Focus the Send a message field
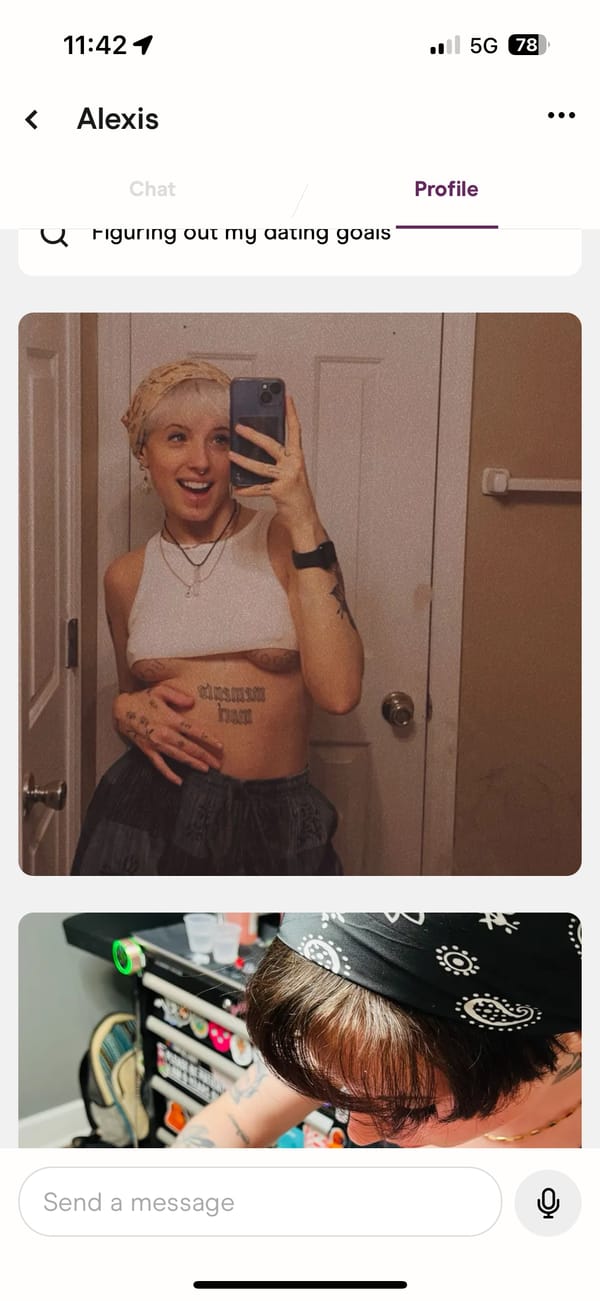Screen dimensions: 600x1301 [260, 1202]
